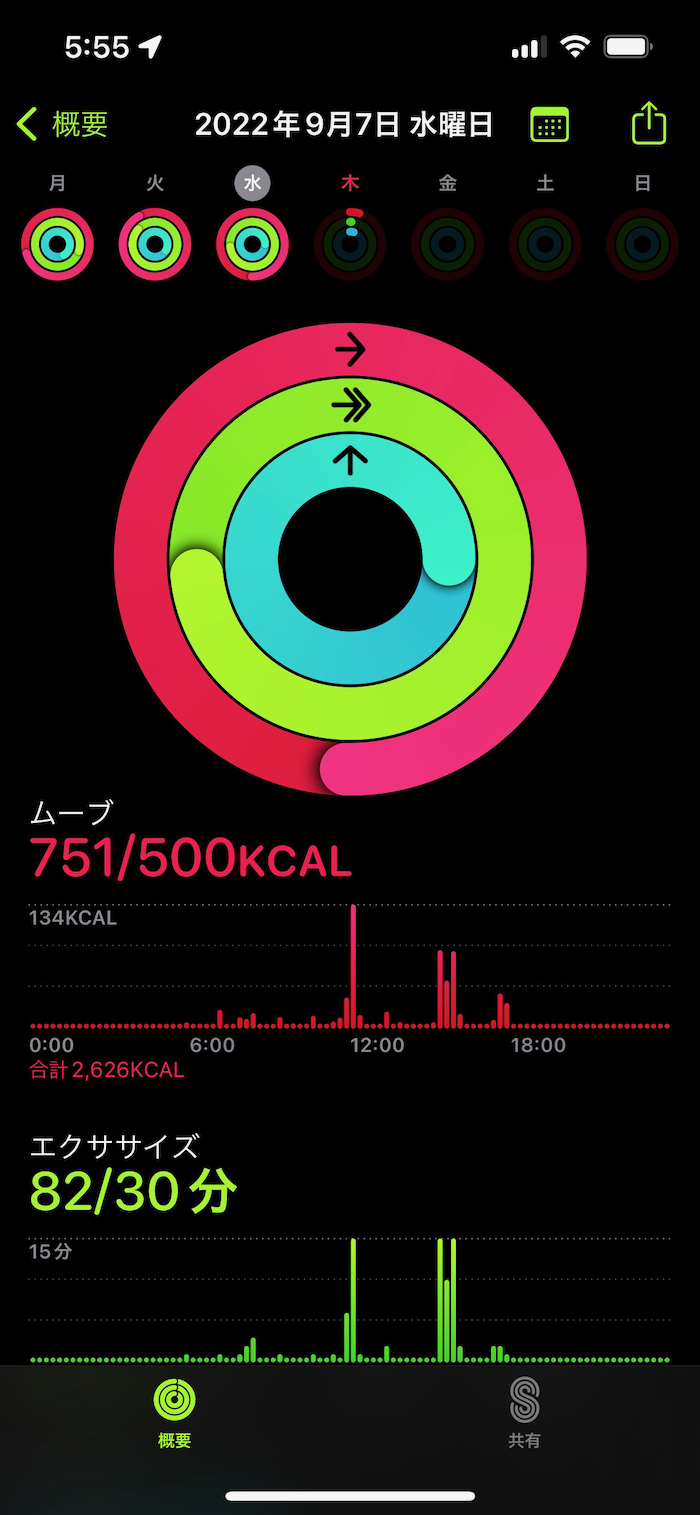Switch to the 概要 tab
Viewport: 700px width, 1515px height.
click(x=175, y=1412)
